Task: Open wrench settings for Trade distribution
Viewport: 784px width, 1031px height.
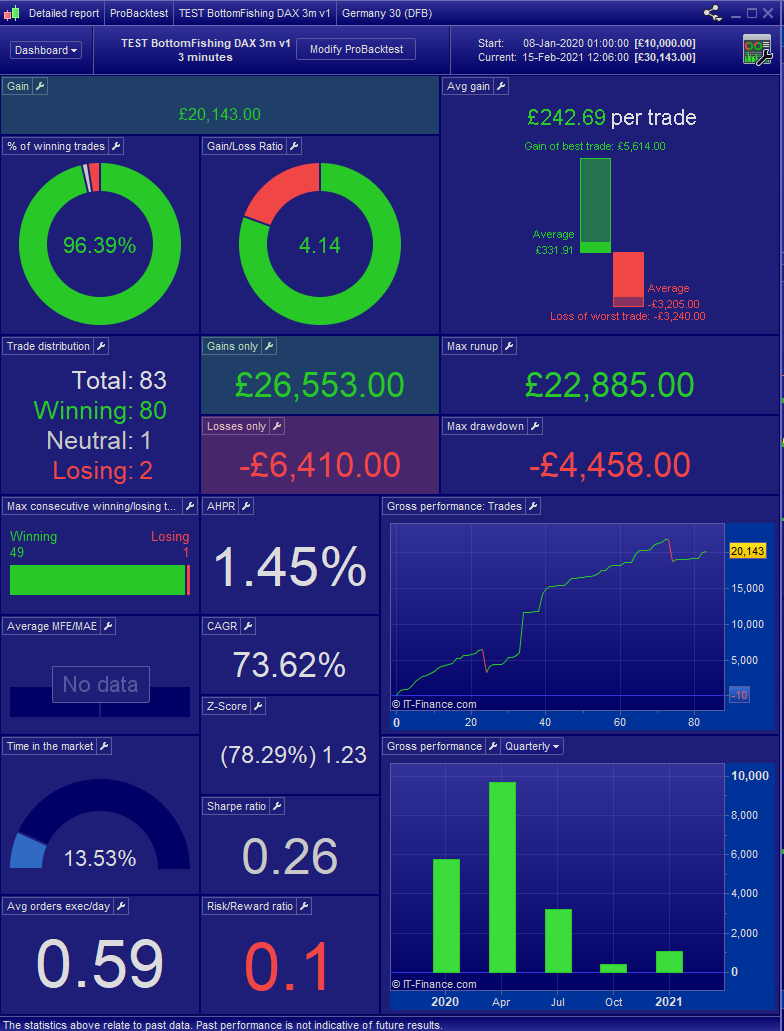Action: pyautogui.click(x=100, y=346)
